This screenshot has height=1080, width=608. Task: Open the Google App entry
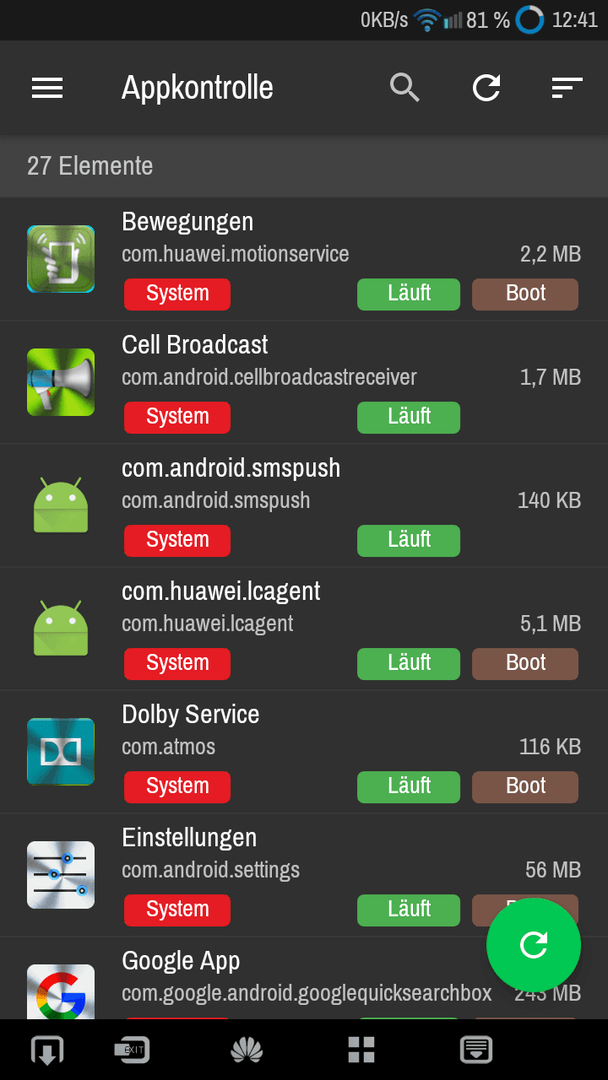[304, 978]
